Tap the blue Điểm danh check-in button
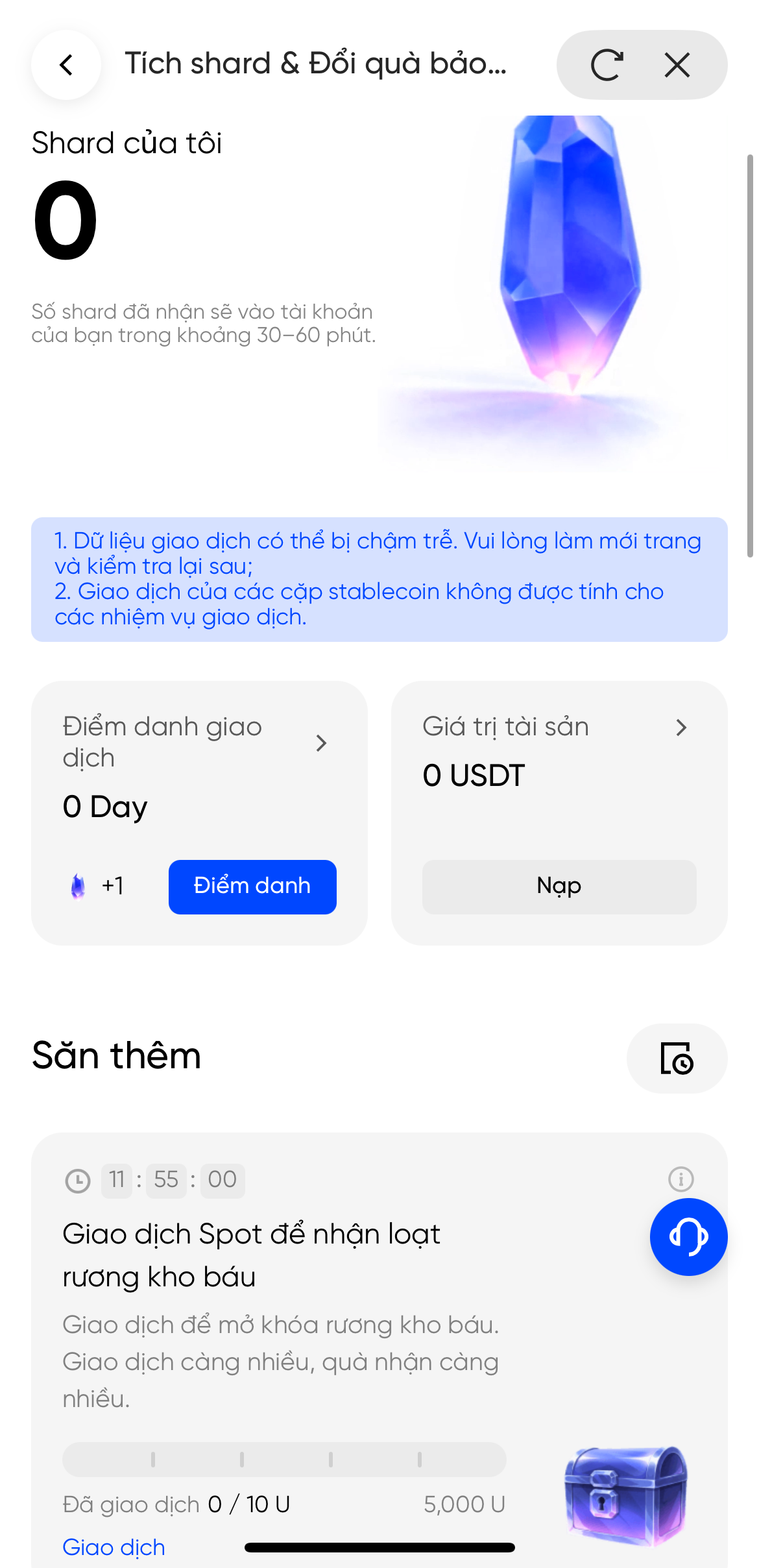The height and width of the screenshot is (1568, 759). [252, 887]
